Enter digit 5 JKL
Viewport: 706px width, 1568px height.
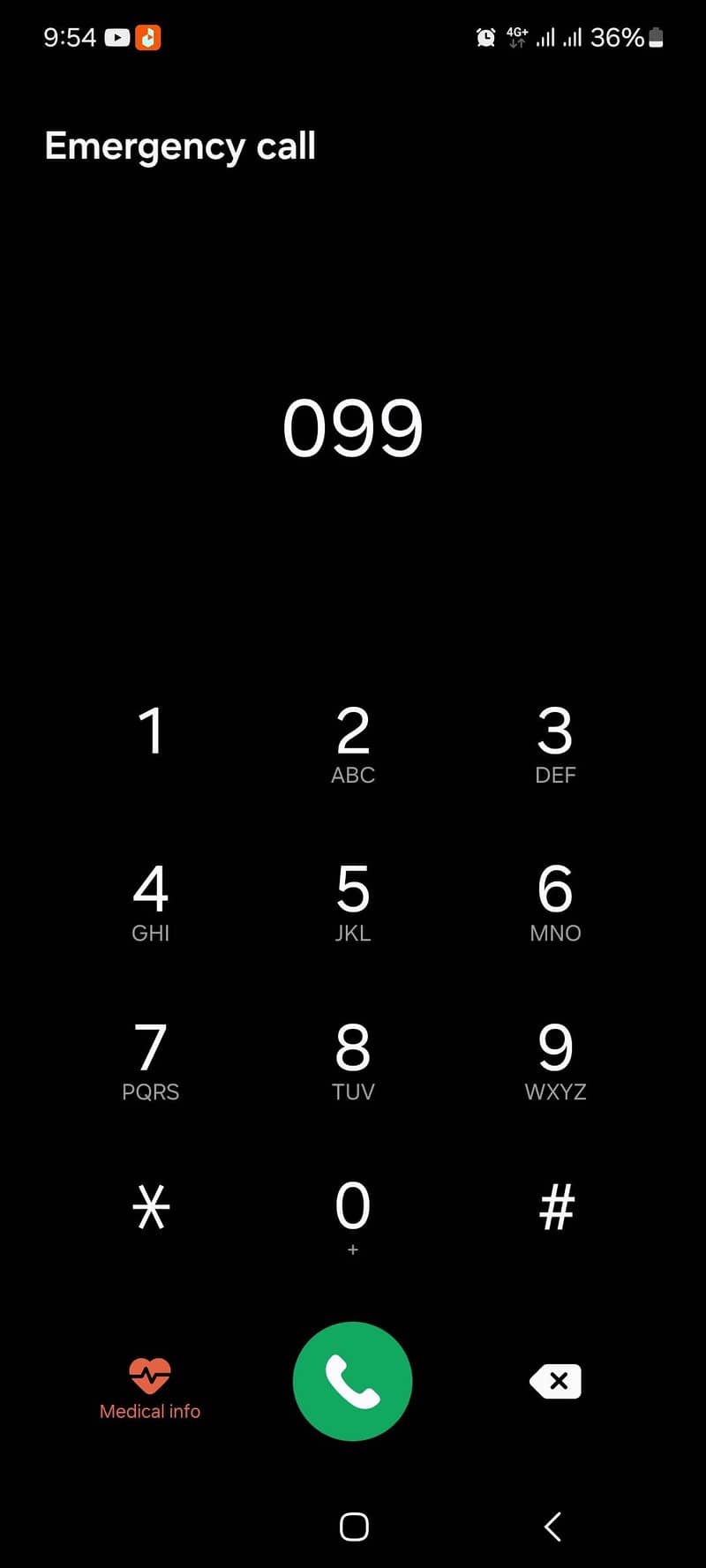(353, 902)
